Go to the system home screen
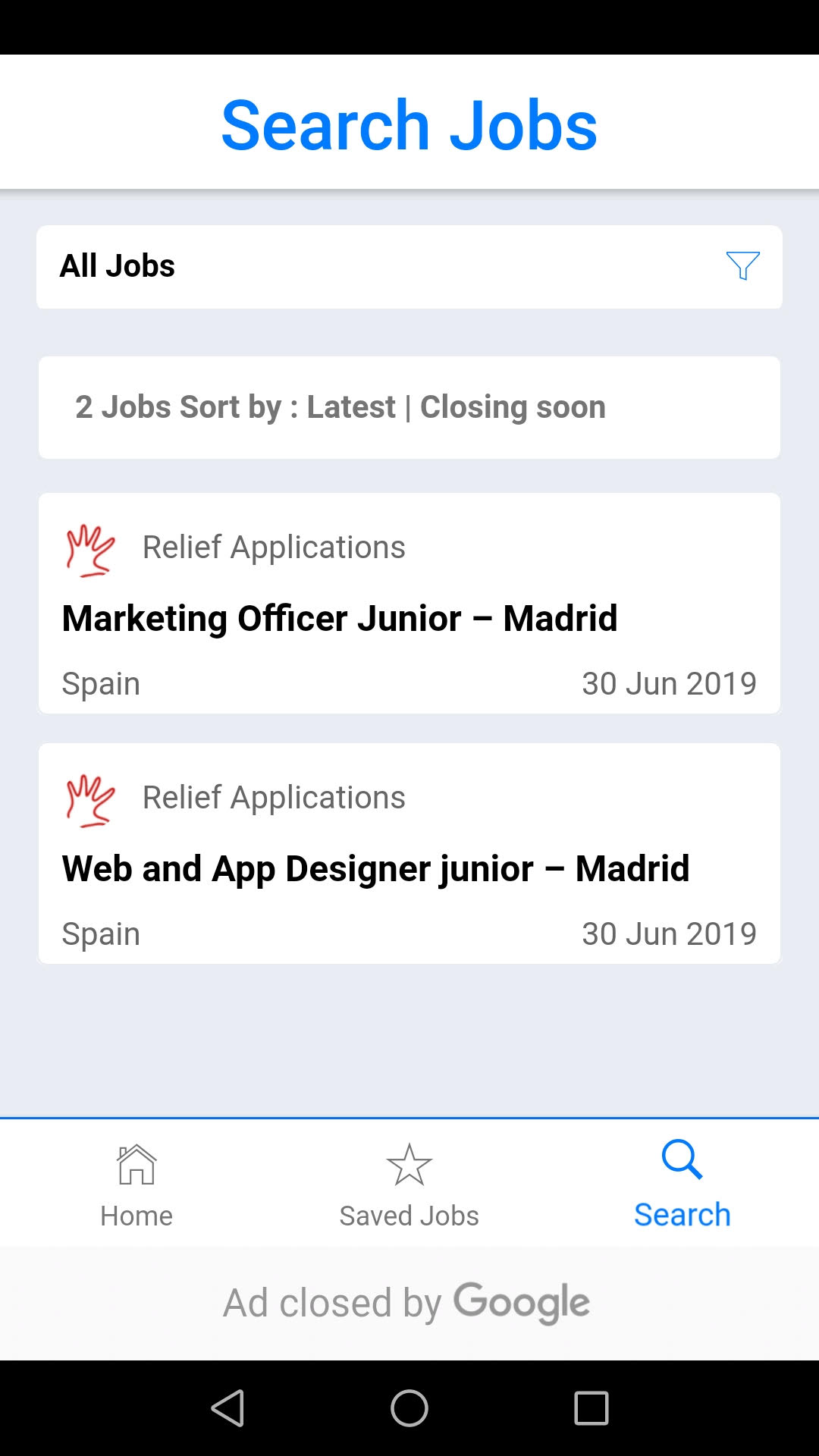 tap(409, 1408)
